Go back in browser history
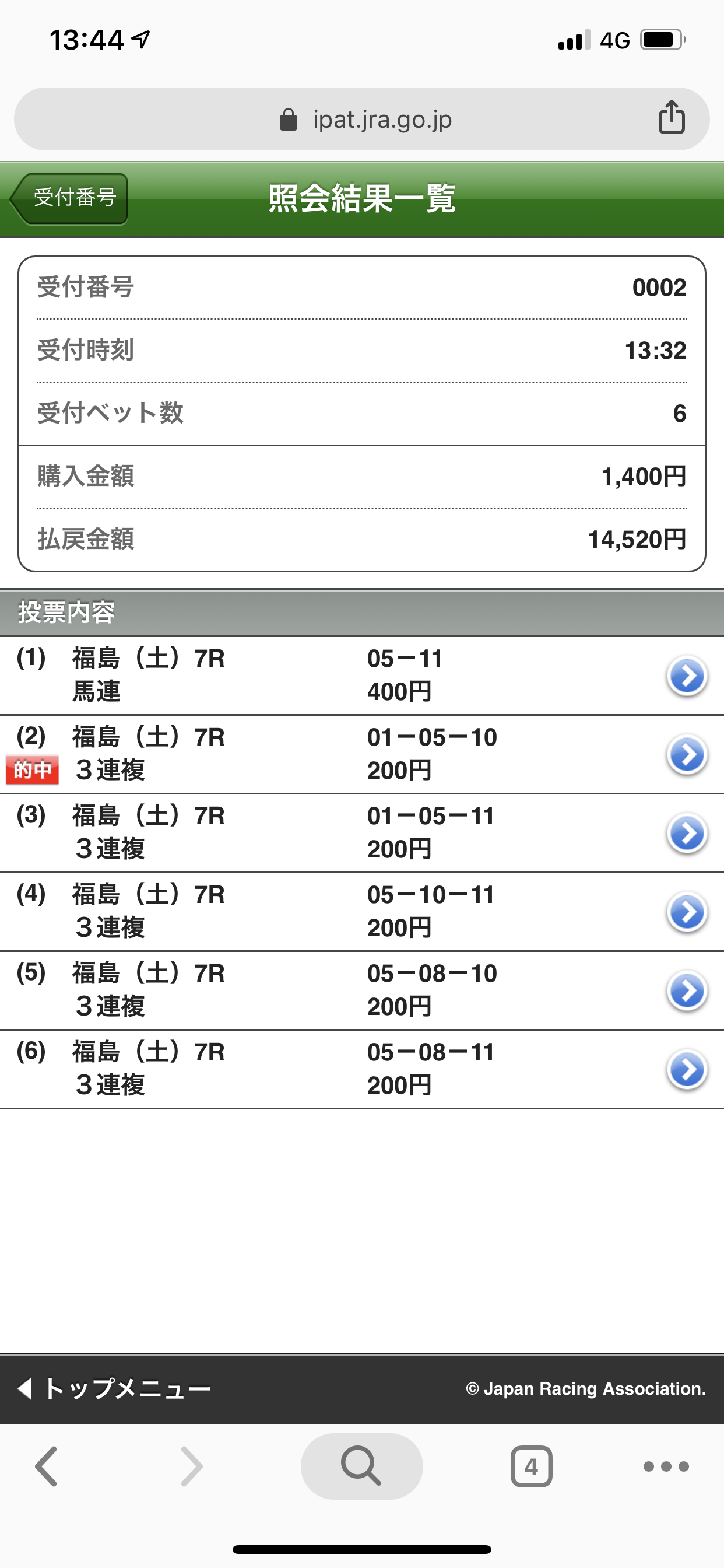This screenshot has height=1568, width=724. [x=47, y=1466]
